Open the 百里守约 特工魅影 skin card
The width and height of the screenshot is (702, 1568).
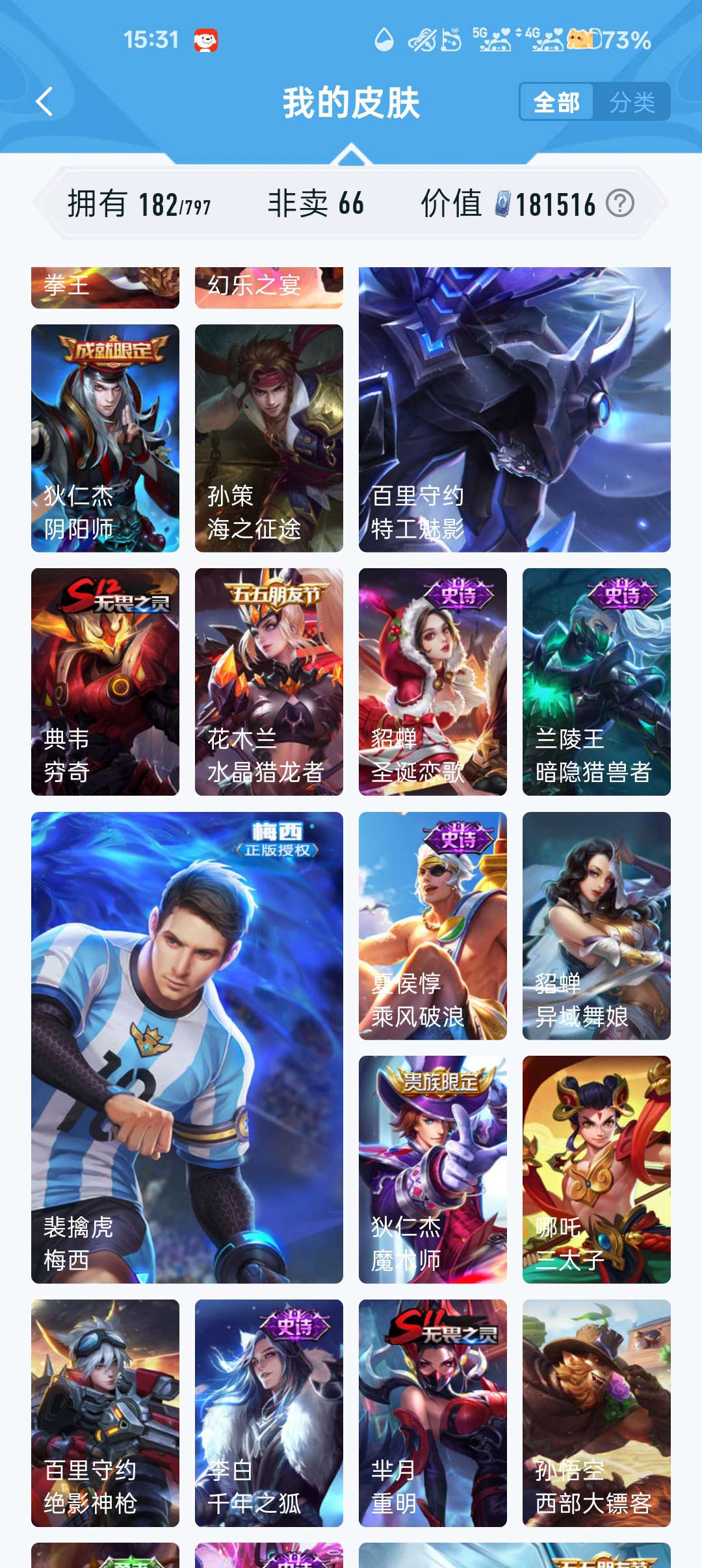coord(515,410)
